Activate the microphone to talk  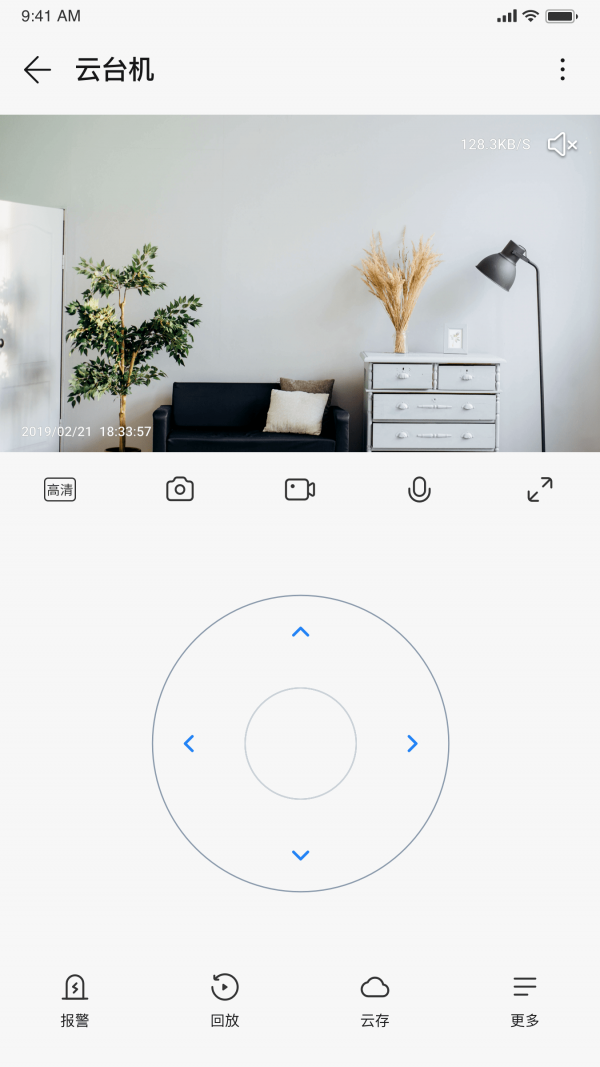419,490
